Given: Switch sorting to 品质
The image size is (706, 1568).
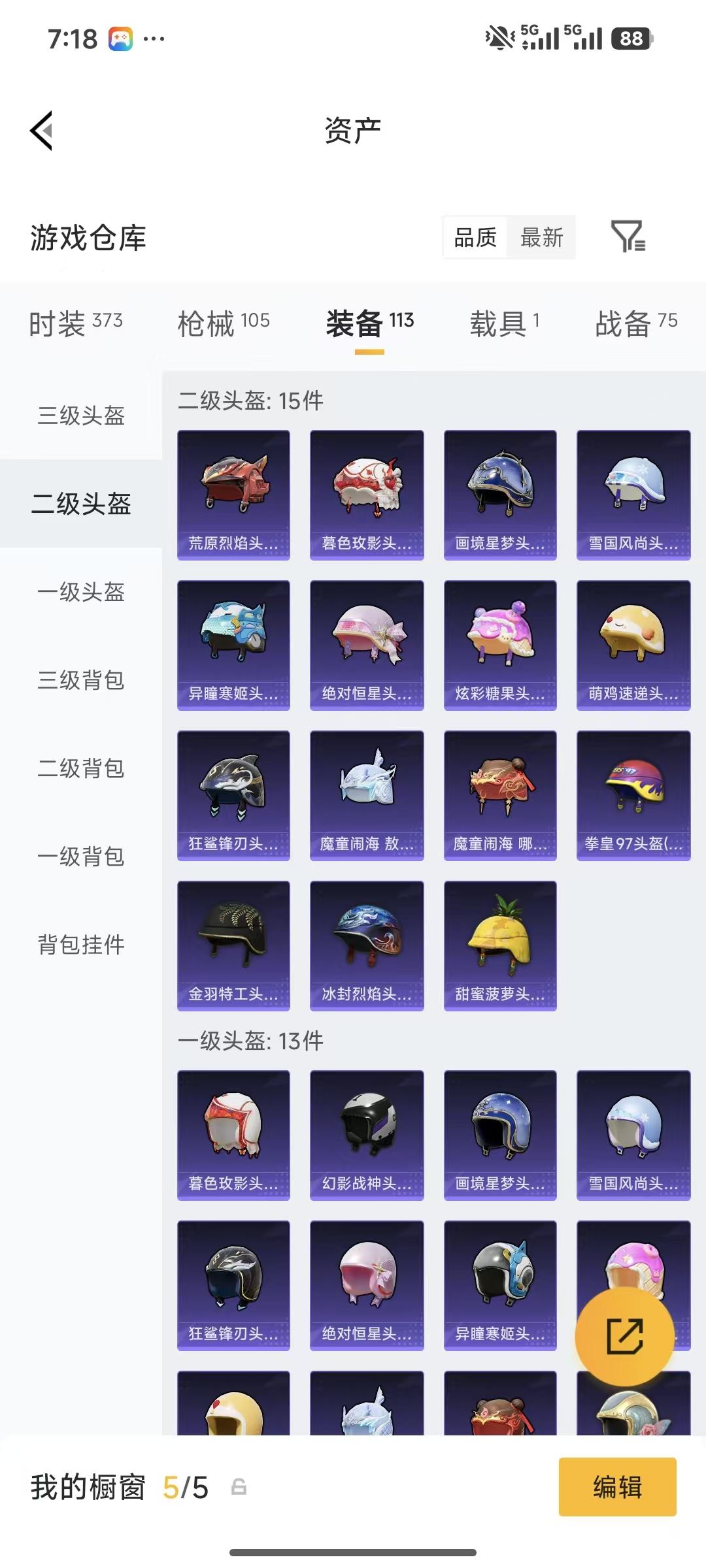Looking at the screenshot, I should [x=475, y=238].
